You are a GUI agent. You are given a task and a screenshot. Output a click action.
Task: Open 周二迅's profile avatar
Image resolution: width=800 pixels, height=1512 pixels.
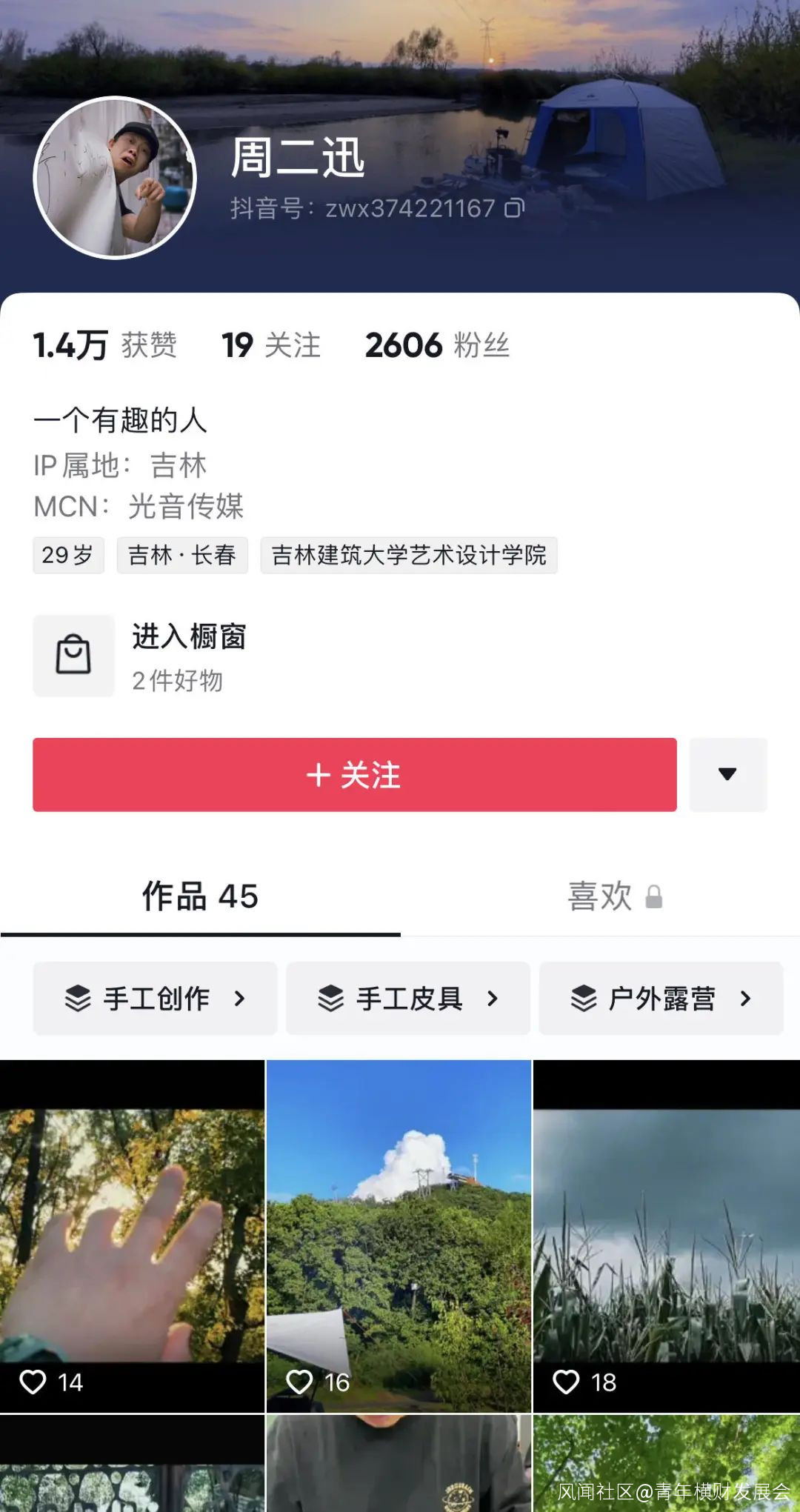pyautogui.click(x=115, y=178)
